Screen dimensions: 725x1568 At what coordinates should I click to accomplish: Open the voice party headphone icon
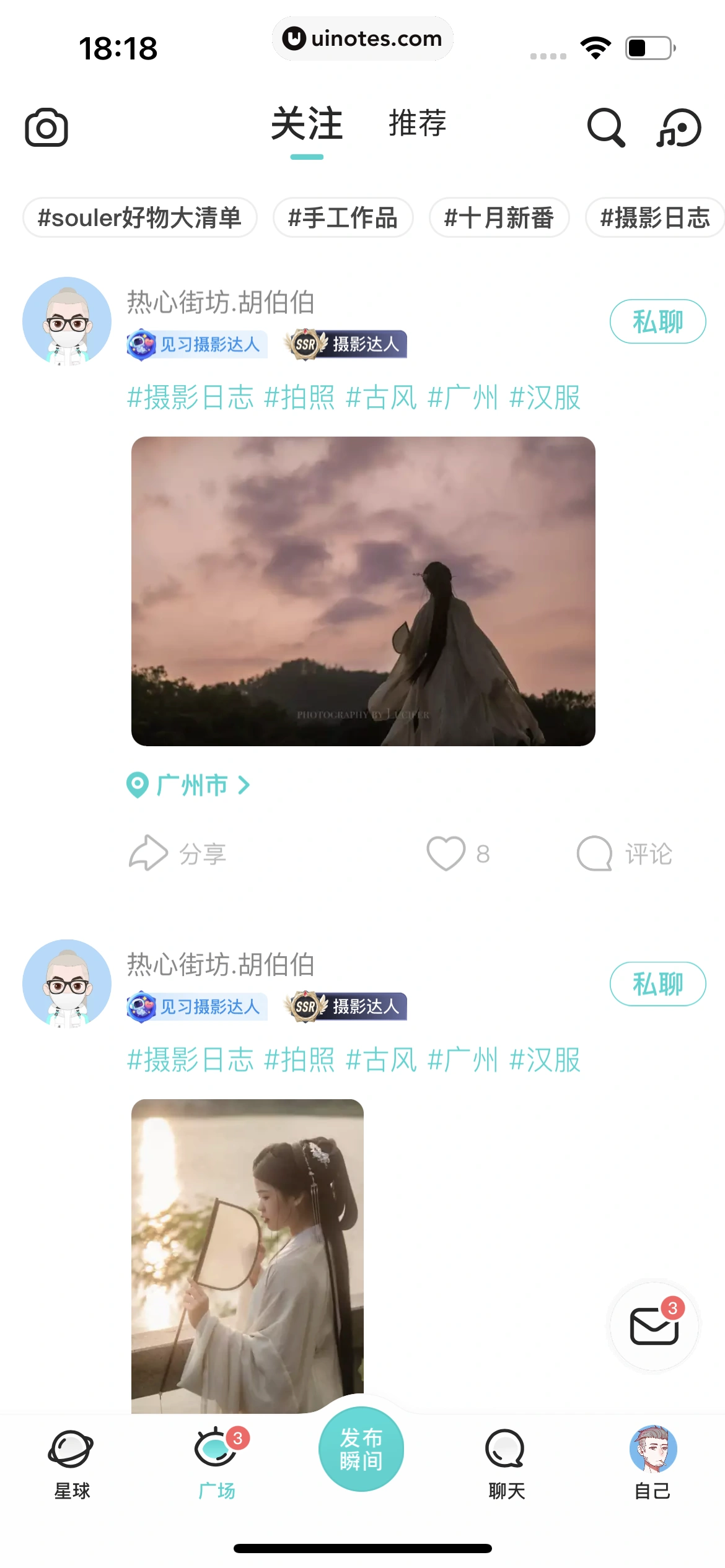click(x=679, y=126)
